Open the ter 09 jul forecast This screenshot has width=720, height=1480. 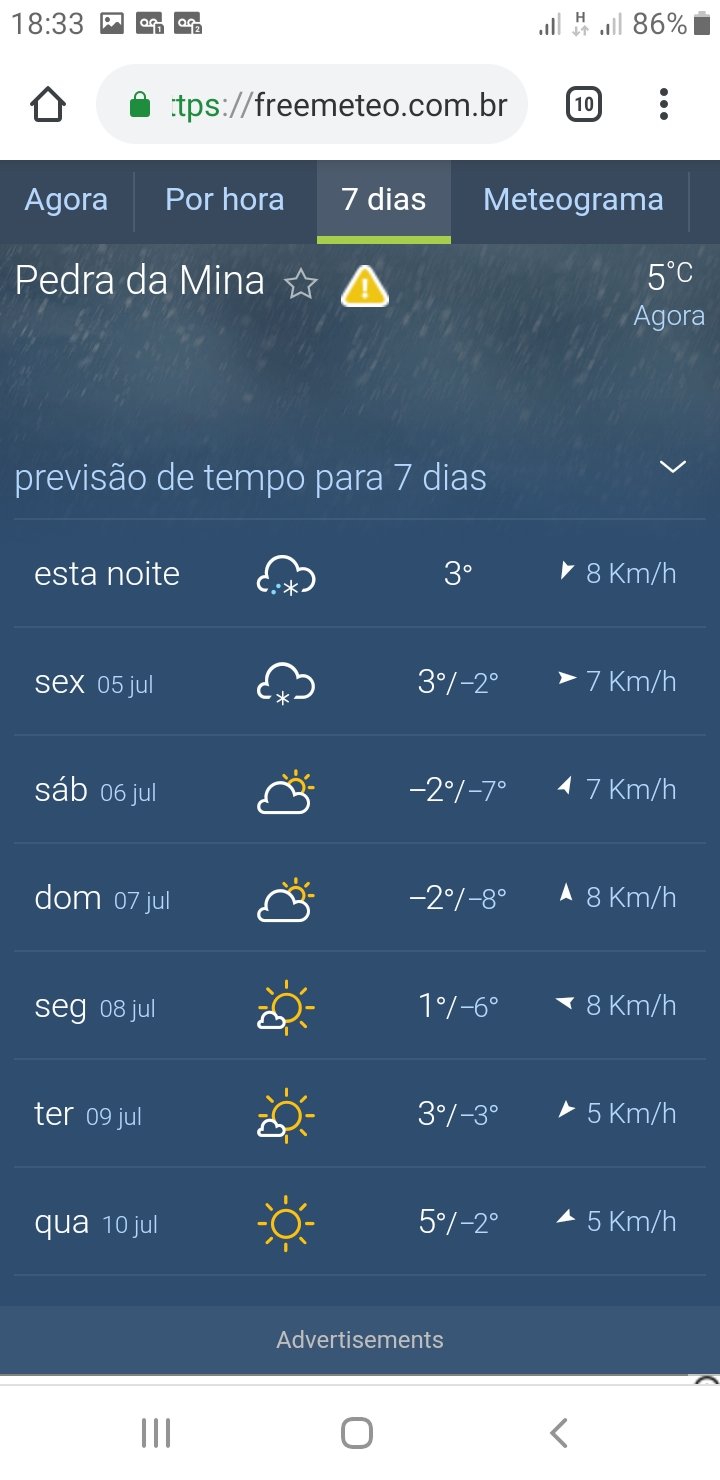[x=360, y=1114]
